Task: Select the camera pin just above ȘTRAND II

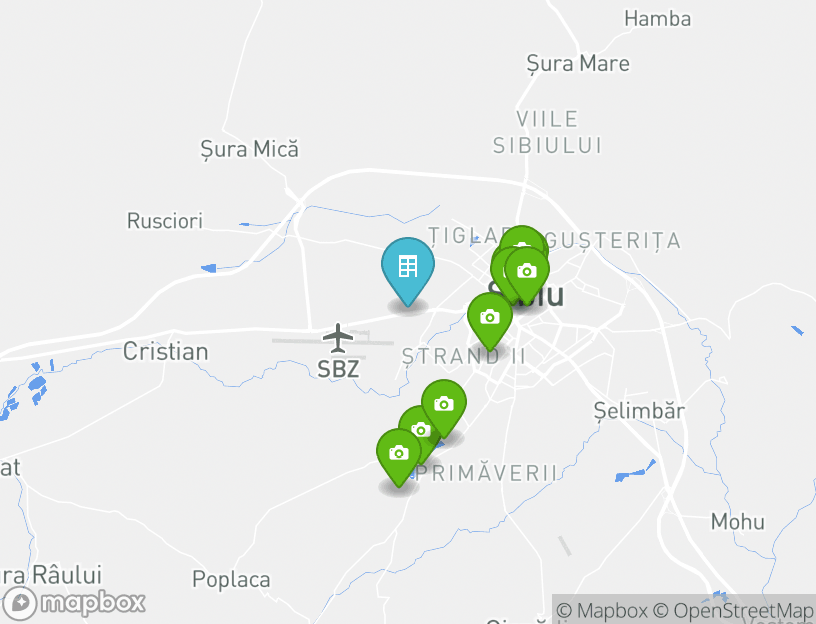Action: pyautogui.click(x=489, y=317)
